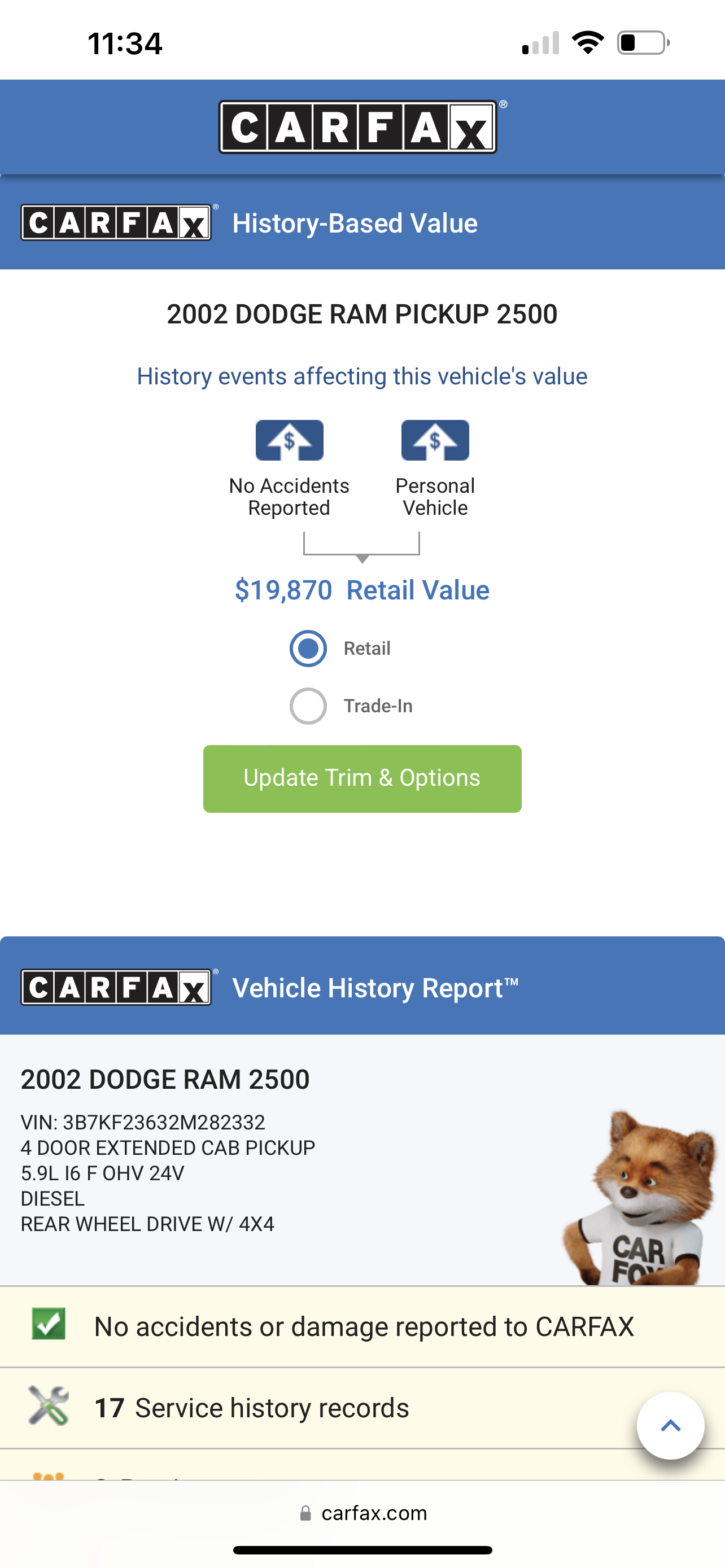Open No accidents or damage reported row
The width and height of the screenshot is (725, 1568).
coord(362,1327)
